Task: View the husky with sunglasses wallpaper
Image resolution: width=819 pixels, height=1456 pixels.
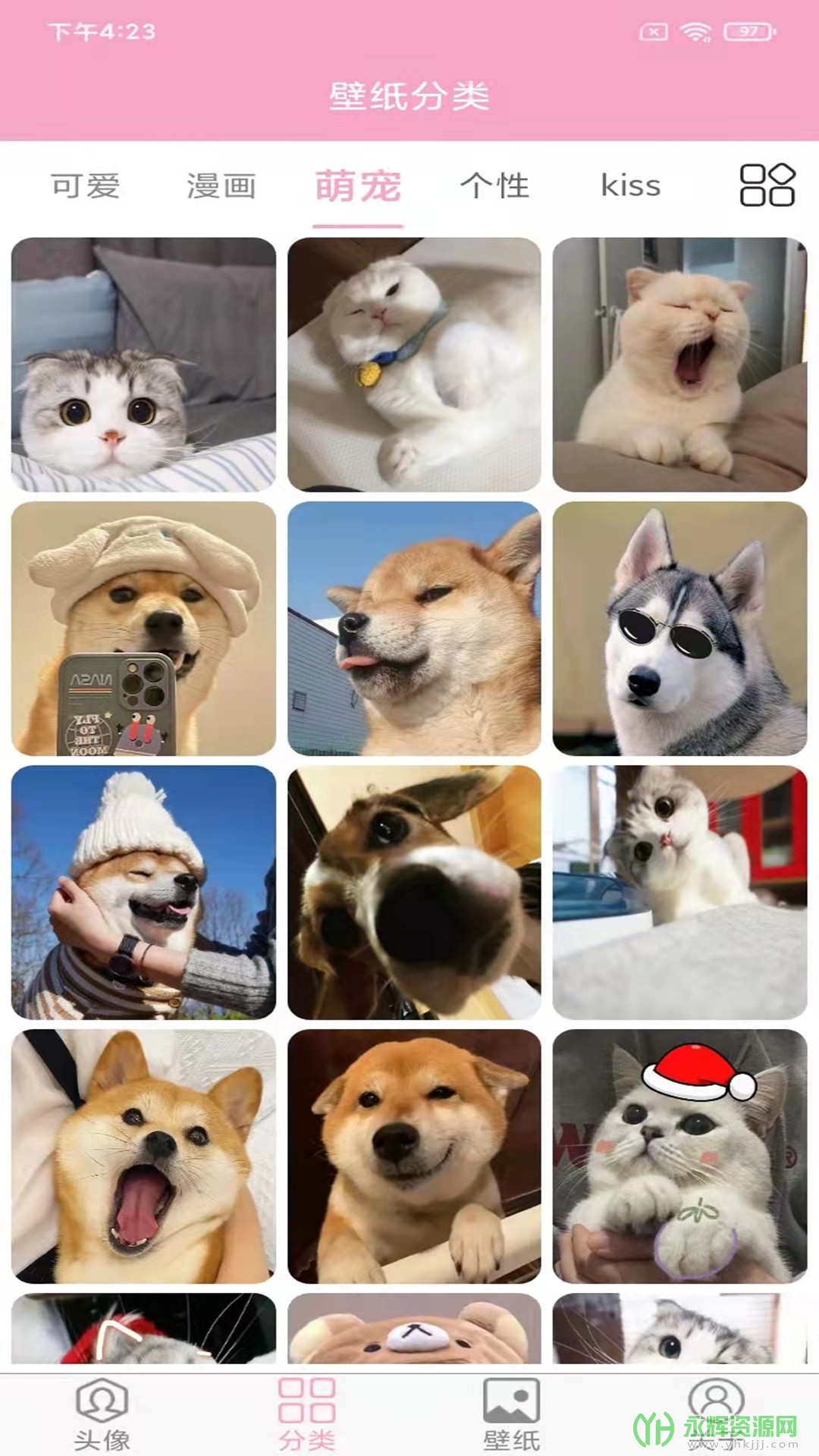Action: pos(679,629)
